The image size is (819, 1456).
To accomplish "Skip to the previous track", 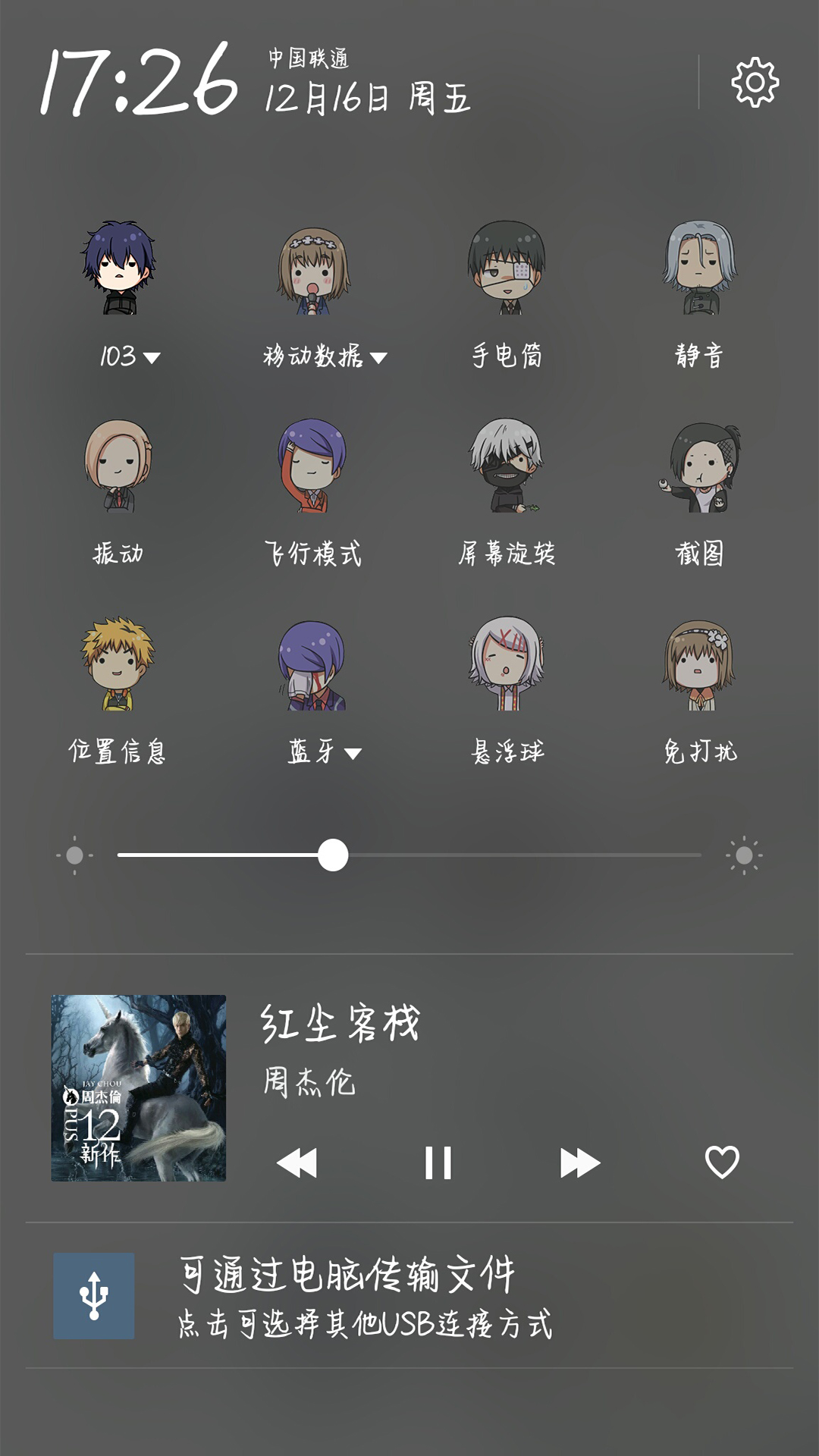I will click(x=297, y=1163).
